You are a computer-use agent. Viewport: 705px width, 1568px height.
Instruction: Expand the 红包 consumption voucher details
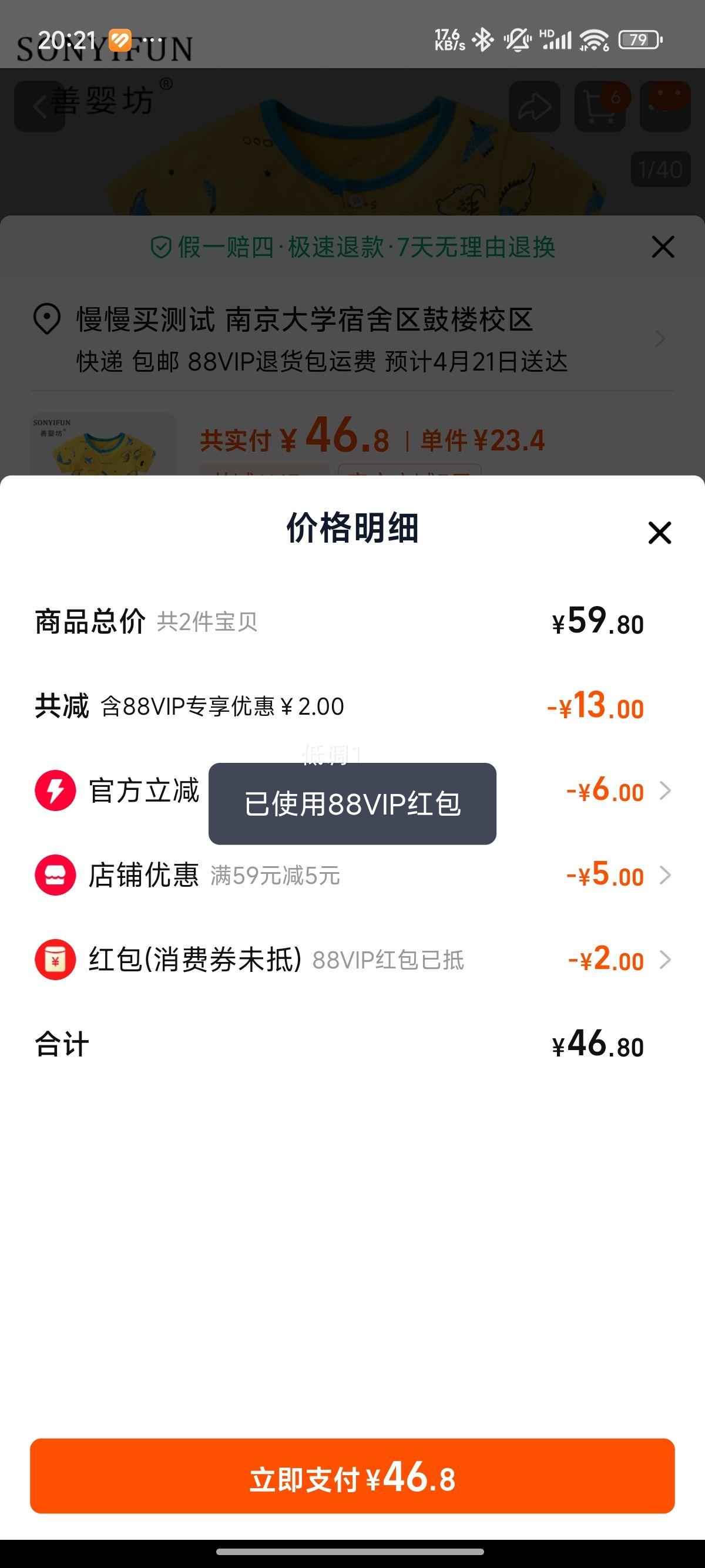[665, 961]
